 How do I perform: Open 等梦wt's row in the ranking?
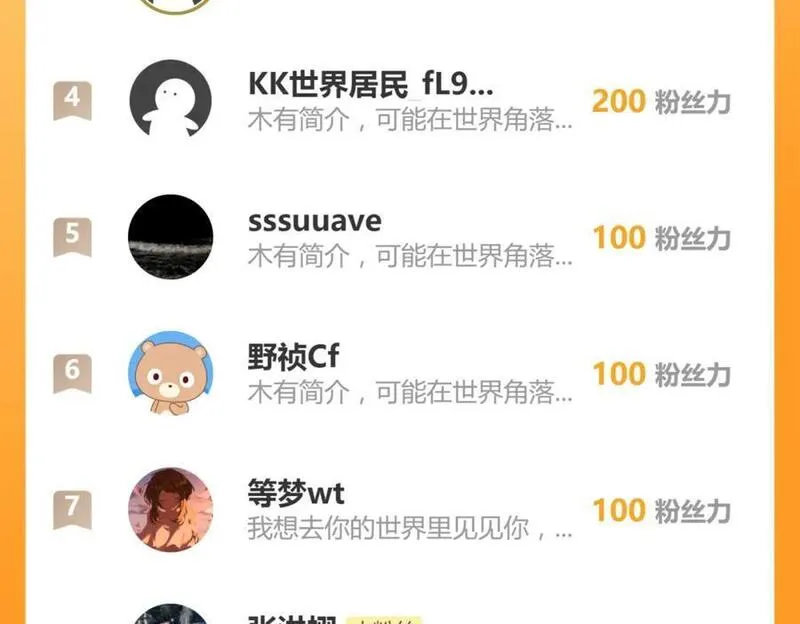coord(399,509)
